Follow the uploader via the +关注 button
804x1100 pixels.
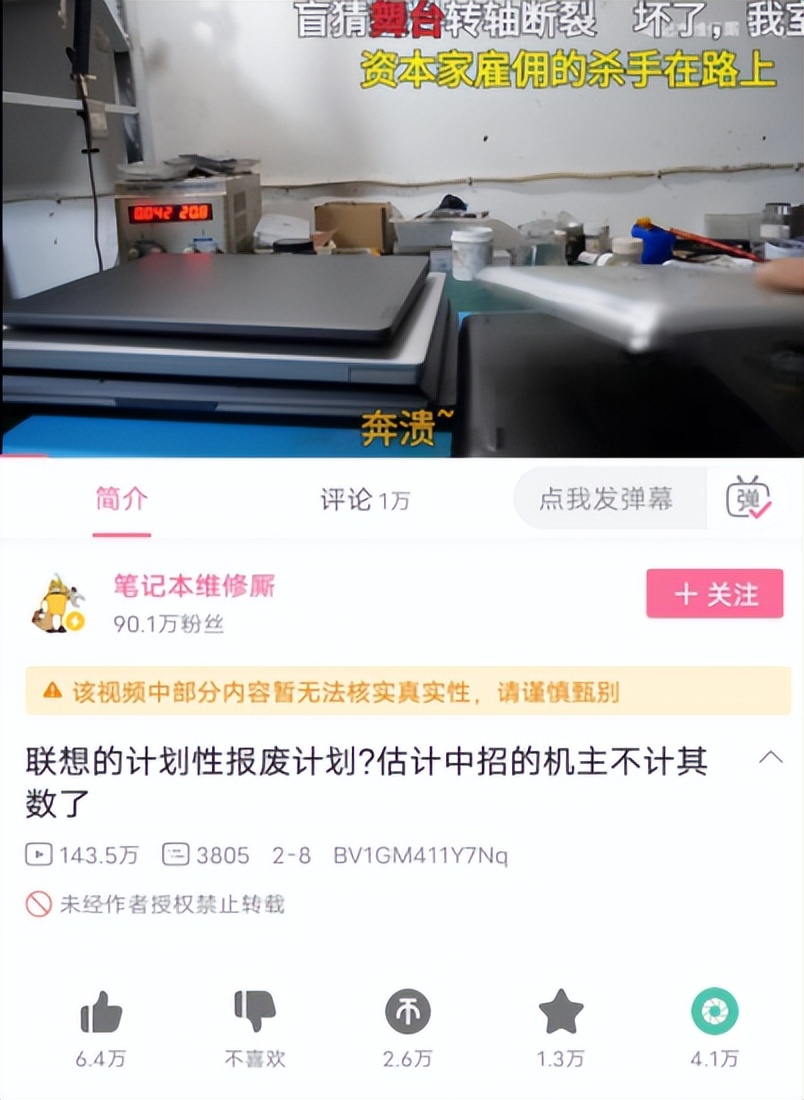[714, 593]
